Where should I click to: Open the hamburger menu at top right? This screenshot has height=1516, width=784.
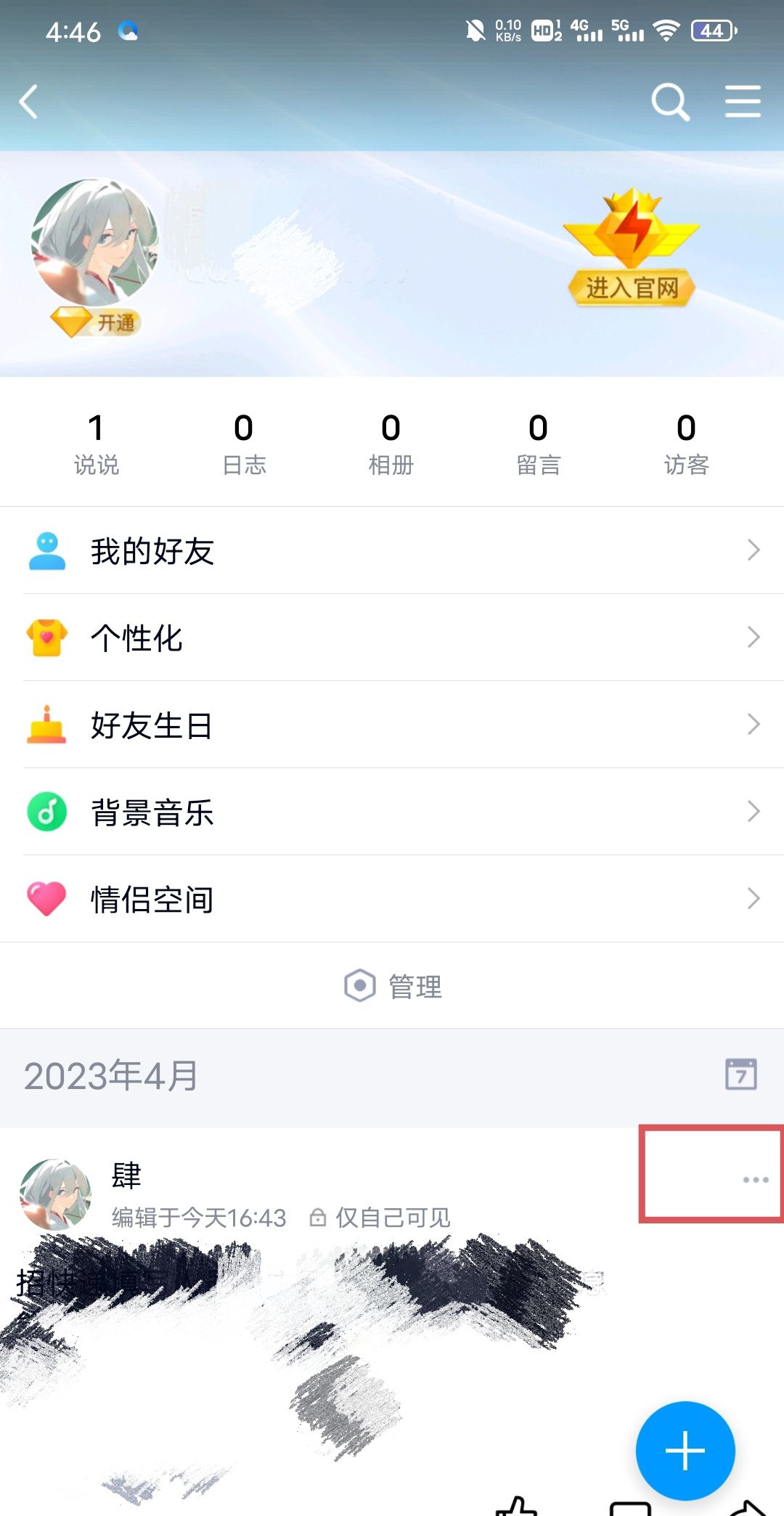coord(742,102)
